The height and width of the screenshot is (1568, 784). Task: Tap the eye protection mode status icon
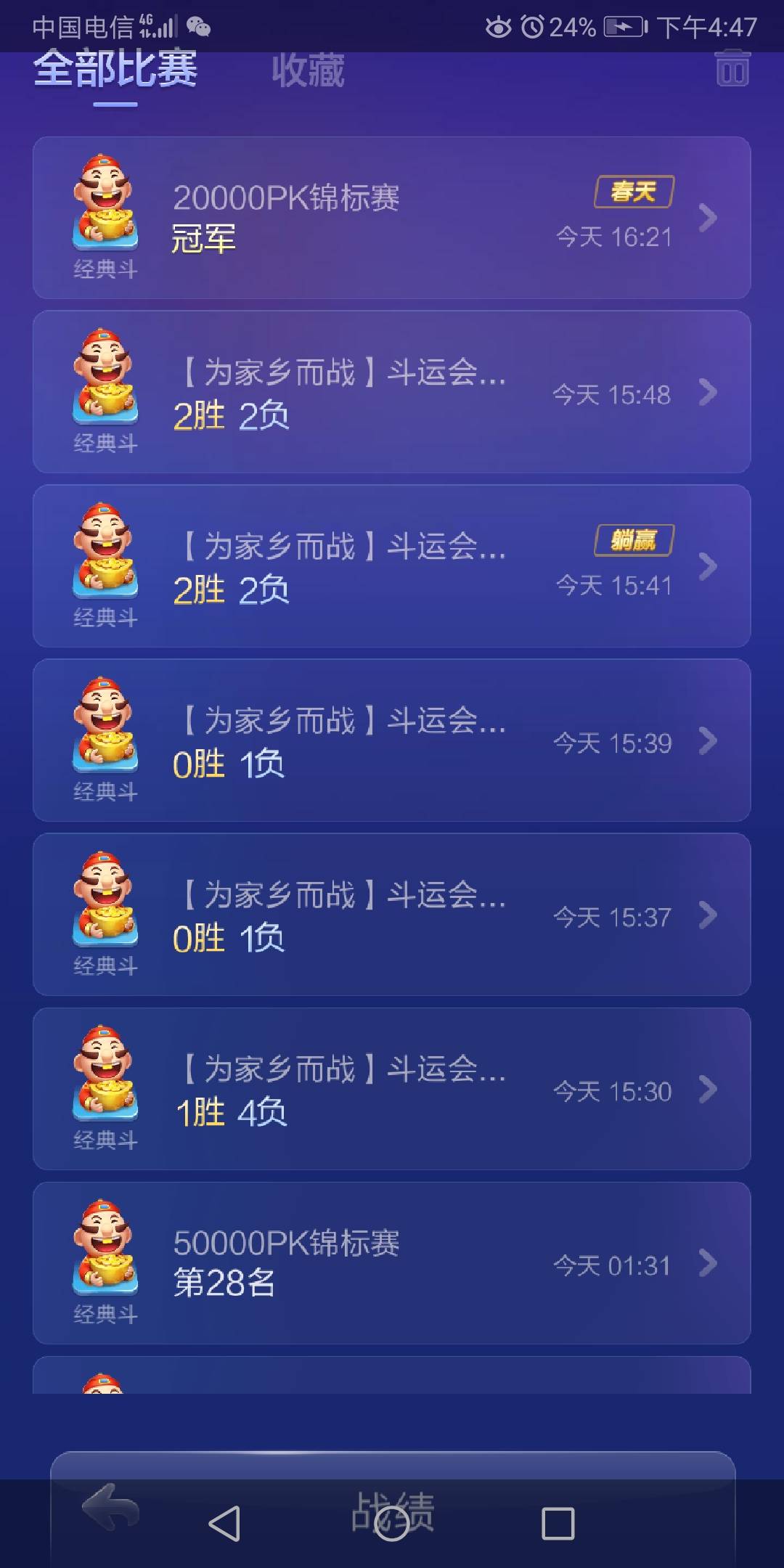coord(497,26)
